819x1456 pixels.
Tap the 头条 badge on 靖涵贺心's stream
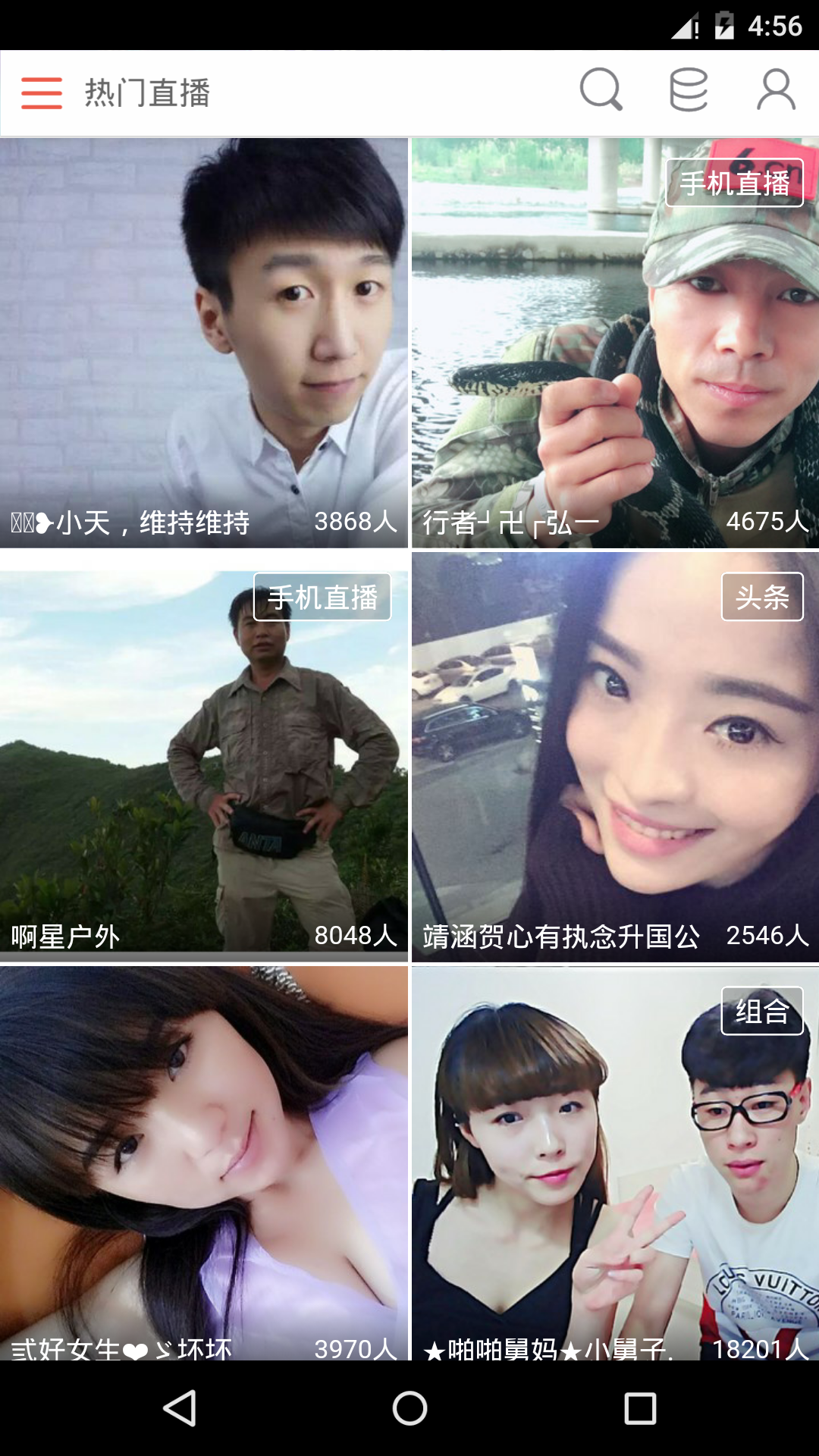(x=764, y=598)
